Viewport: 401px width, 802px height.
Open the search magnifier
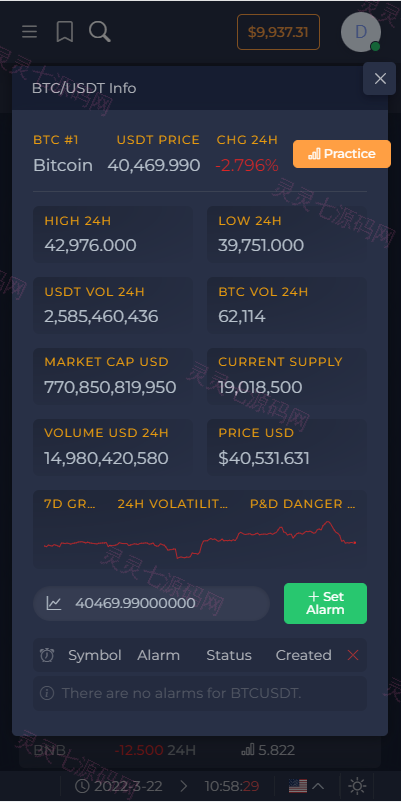[x=100, y=32]
